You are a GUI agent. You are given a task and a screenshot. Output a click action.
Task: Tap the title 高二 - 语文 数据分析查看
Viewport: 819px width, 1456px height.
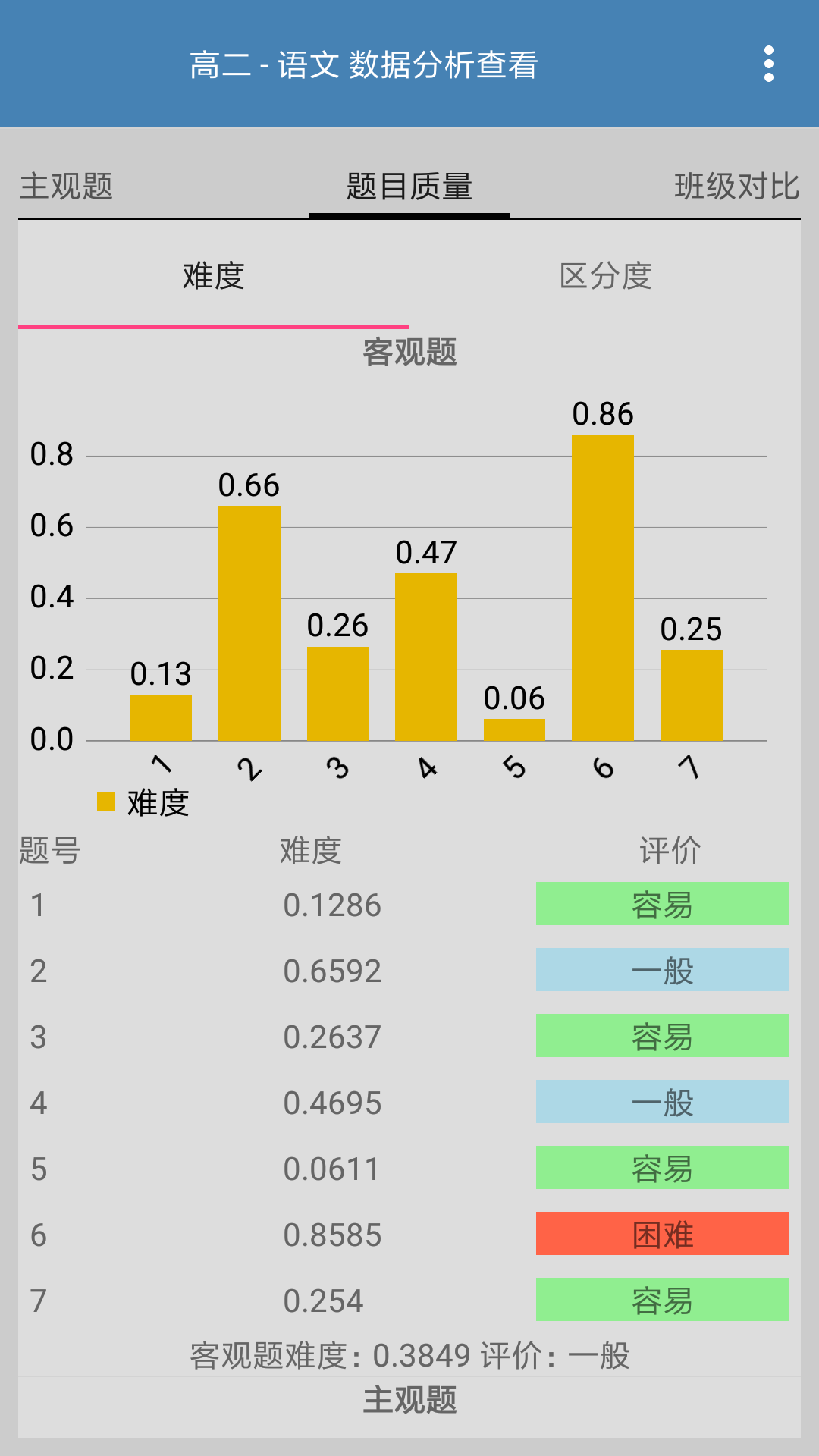[364, 66]
